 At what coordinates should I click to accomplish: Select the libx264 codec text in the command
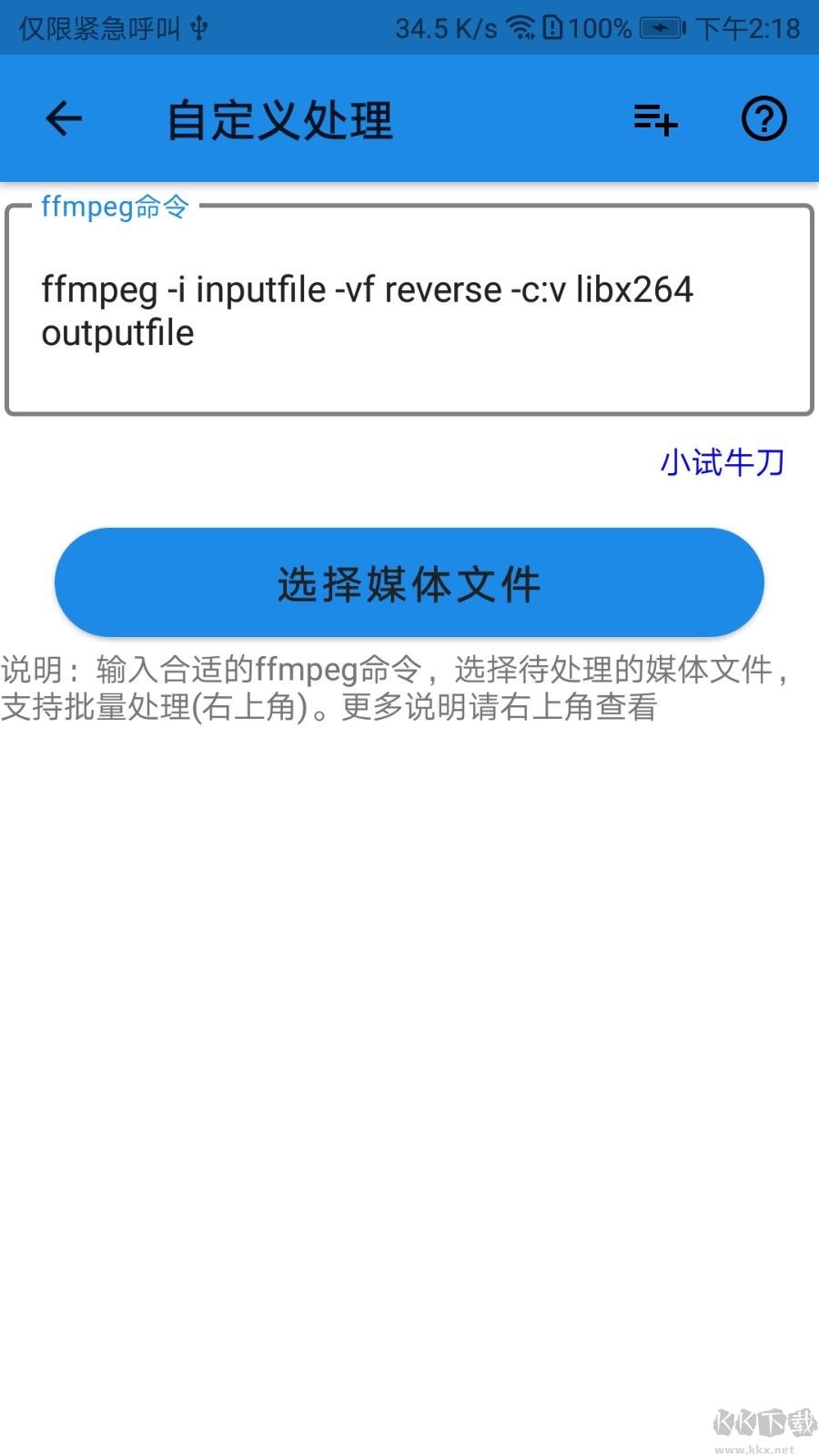(635, 289)
